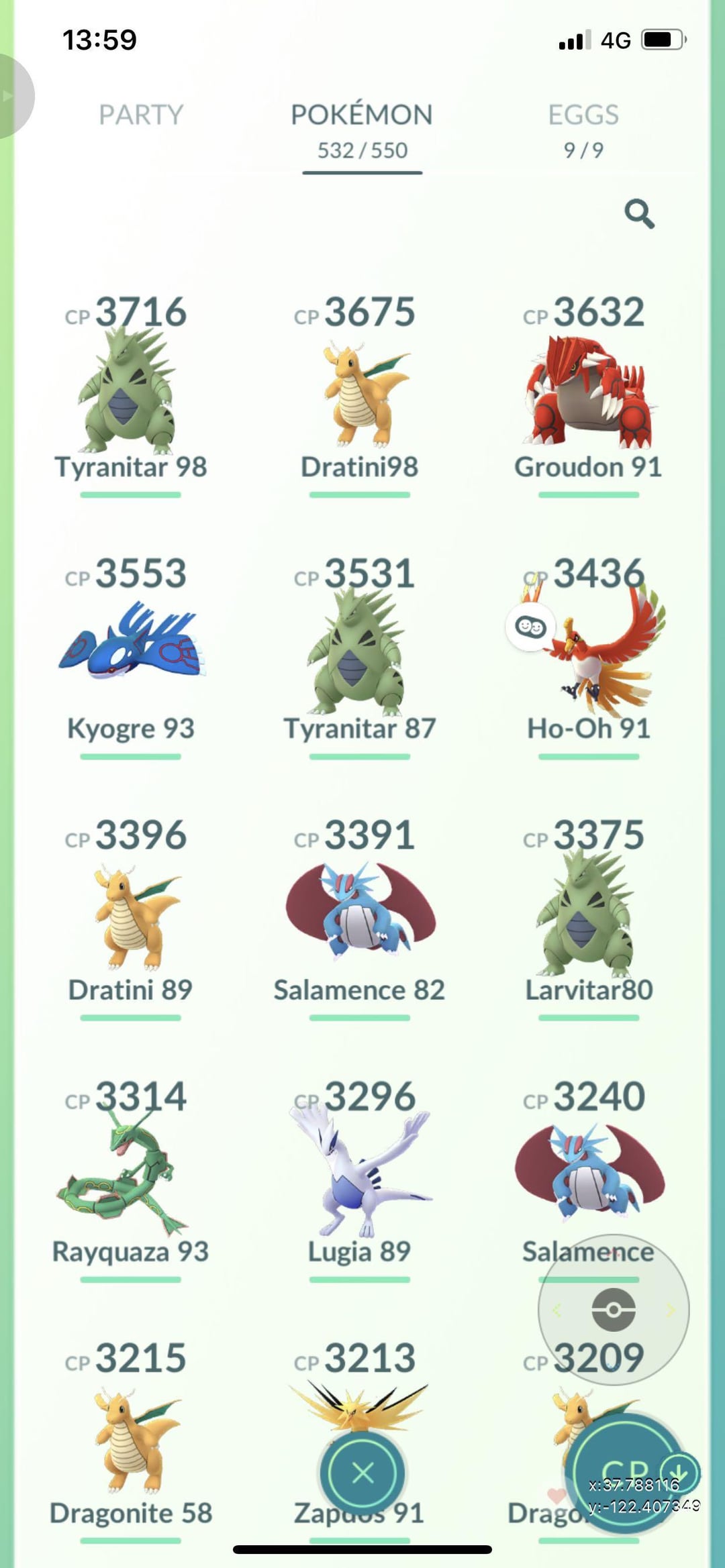Screen dimensions: 725x1568
Task: Expand the collapsed side overlay arrow
Action: [x=9, y=96]
